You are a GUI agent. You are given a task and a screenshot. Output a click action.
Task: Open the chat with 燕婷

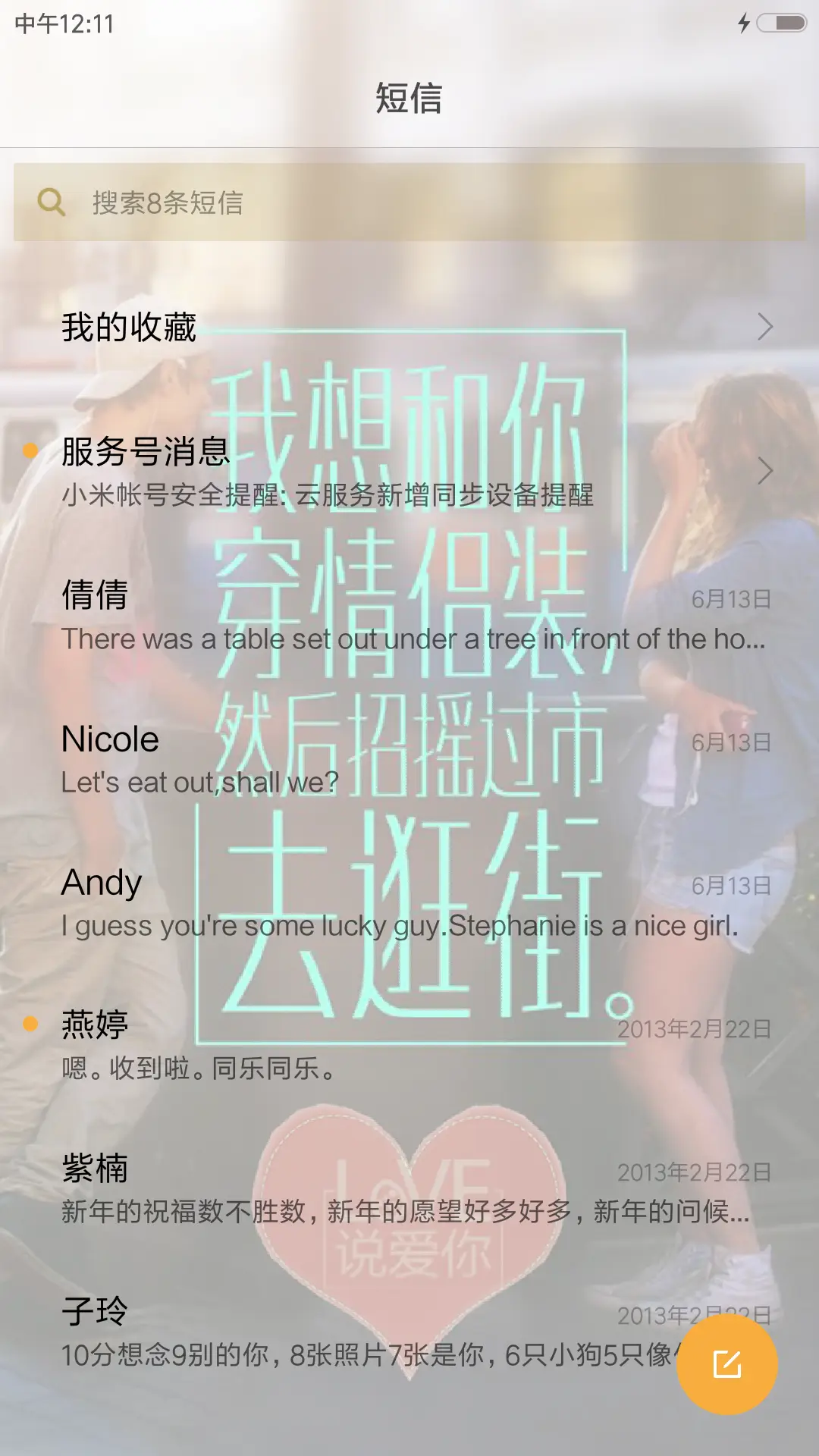click(x=303, y=1043)
